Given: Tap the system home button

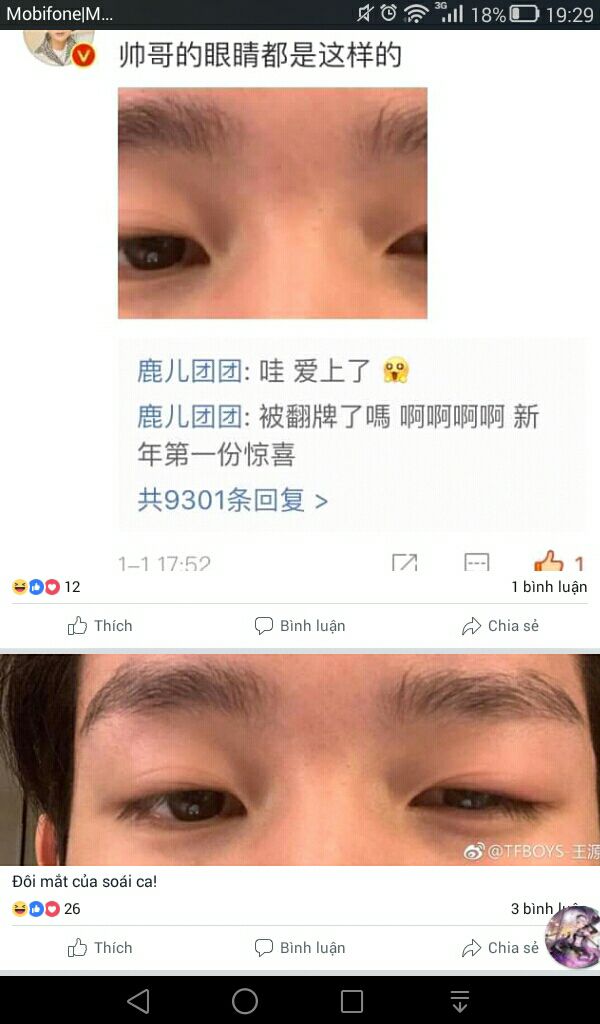Looking at the screenshot, I should tap(245, 1000).
